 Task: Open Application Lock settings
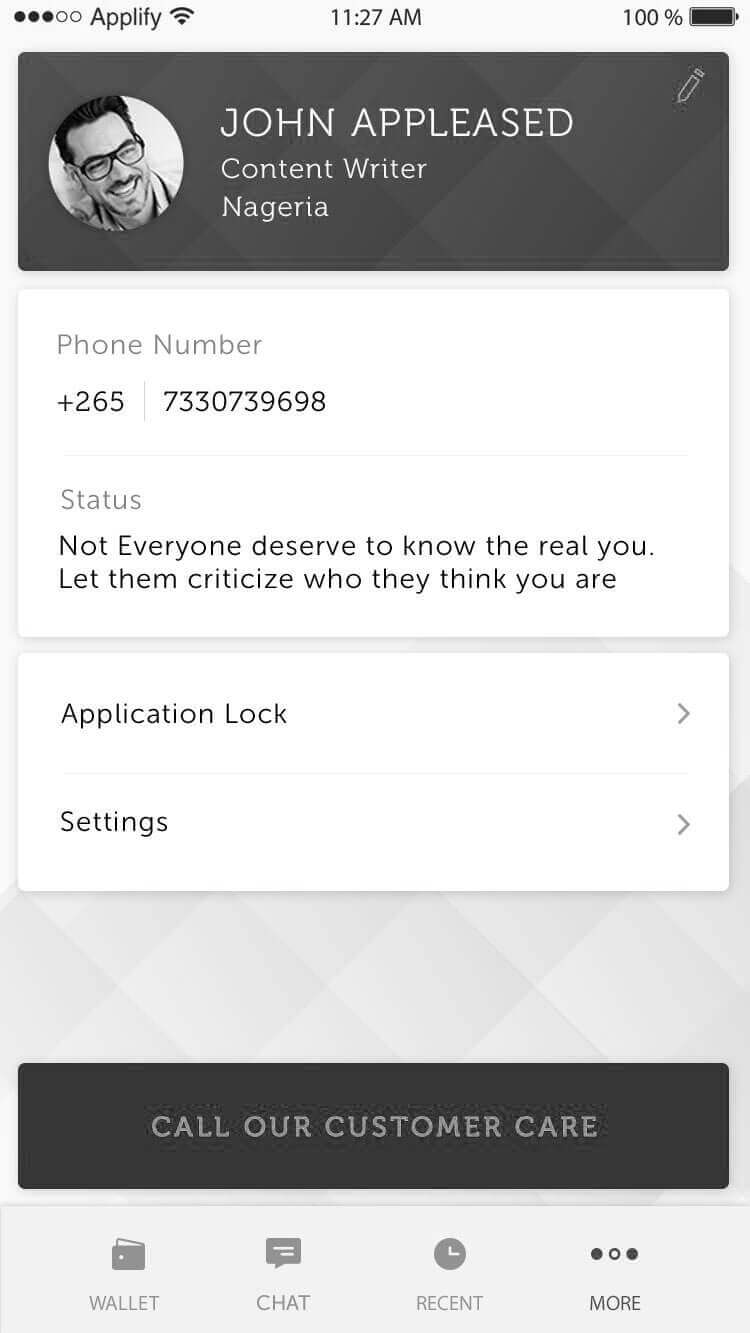[x=373, y=714]
